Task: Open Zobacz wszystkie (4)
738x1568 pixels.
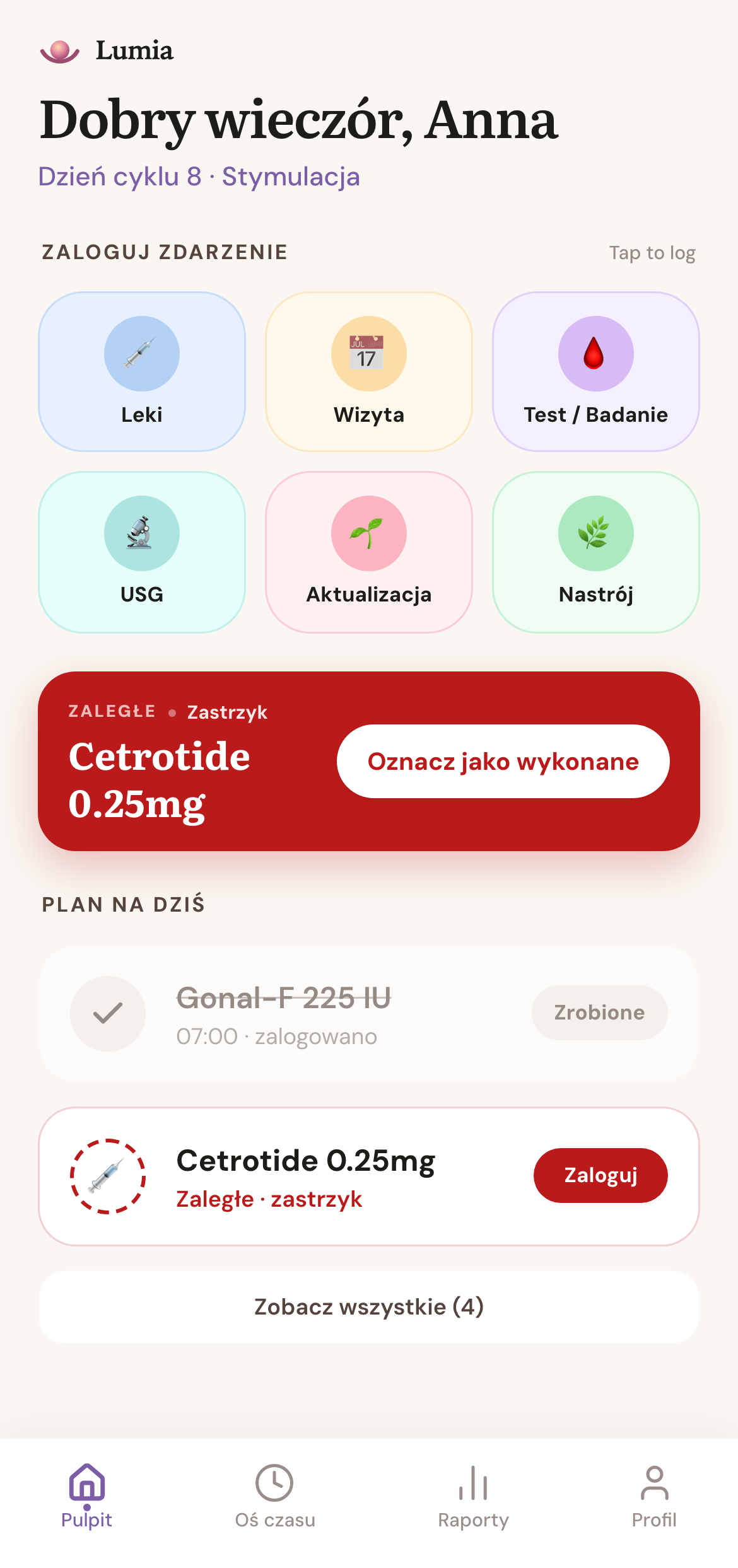Action: (369, 1306)
